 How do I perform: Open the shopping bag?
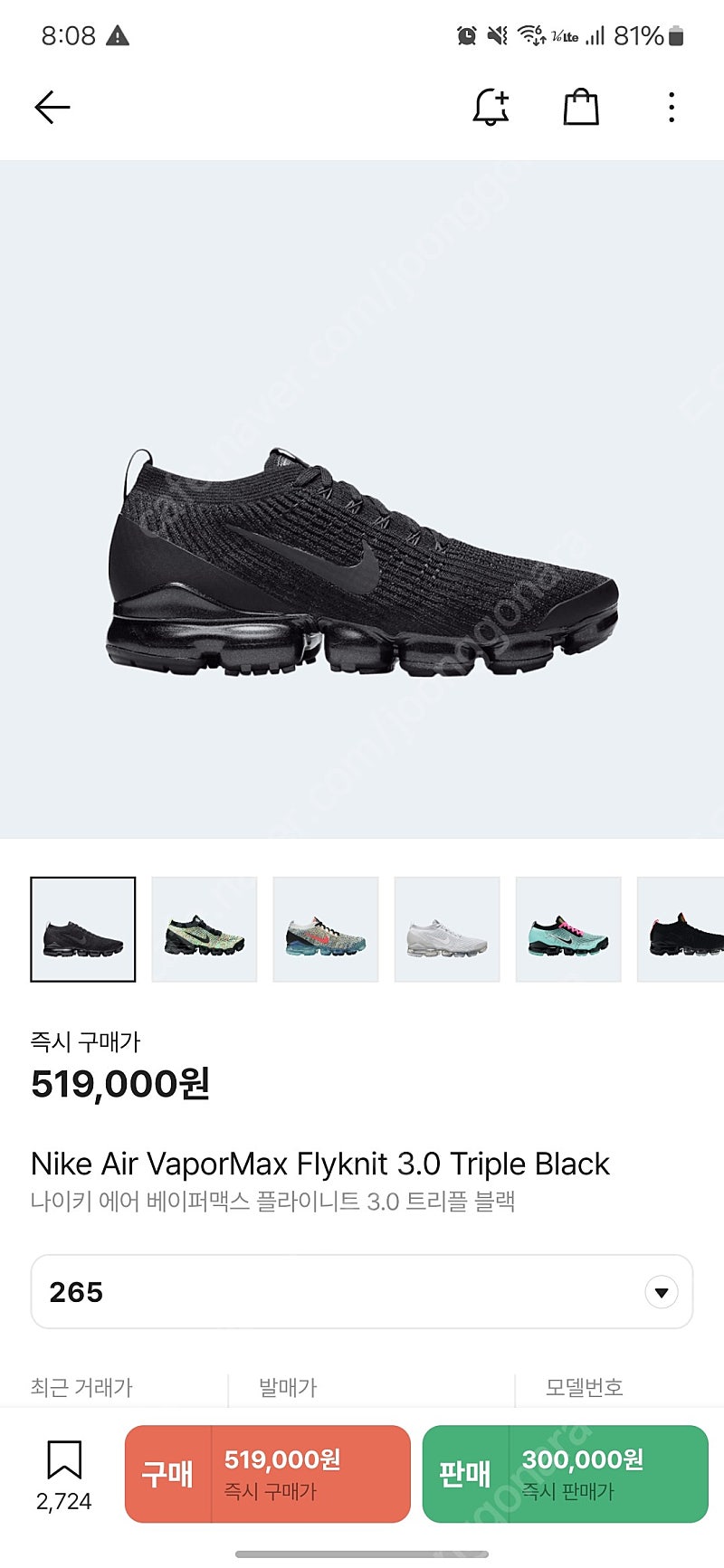coord(581,107)
